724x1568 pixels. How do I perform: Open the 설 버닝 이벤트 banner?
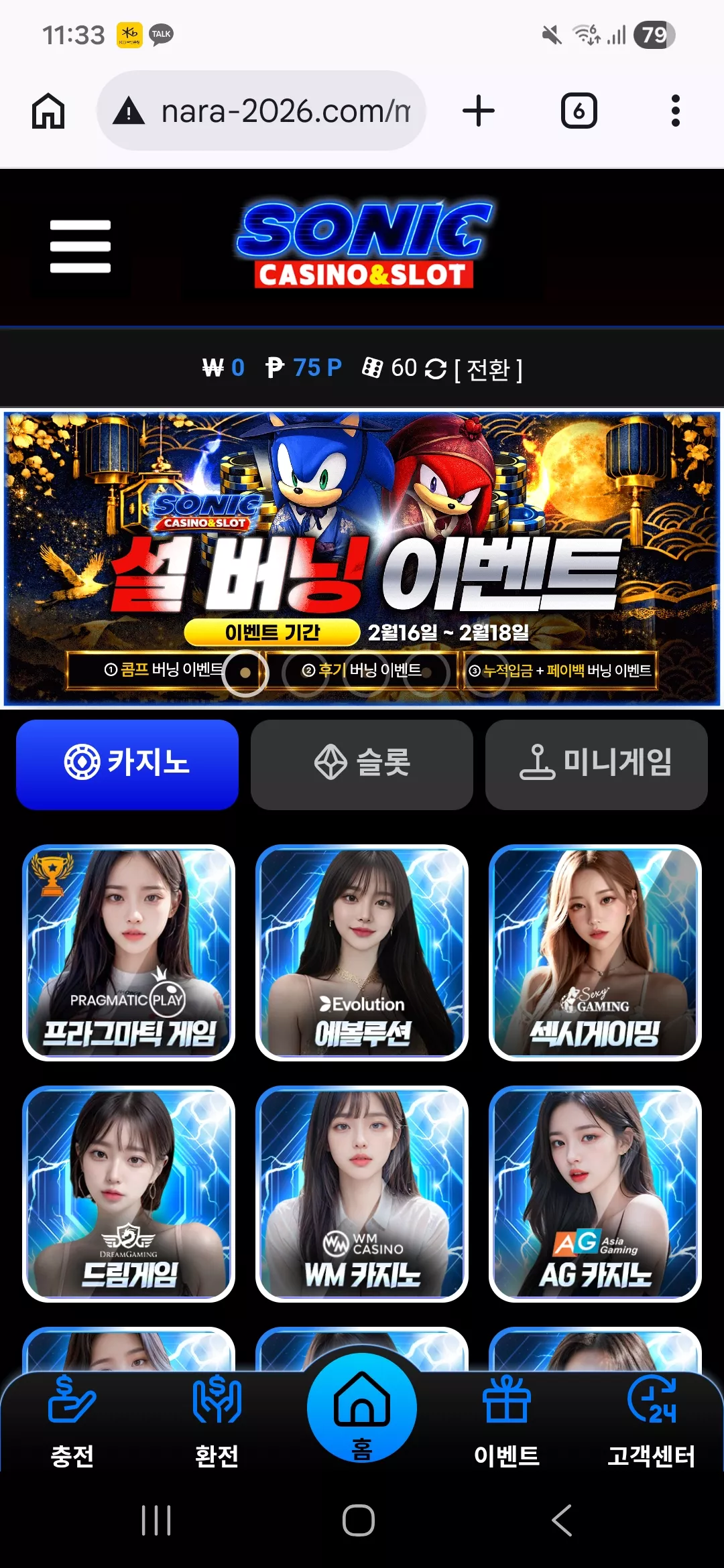click(x=362, y=559)
